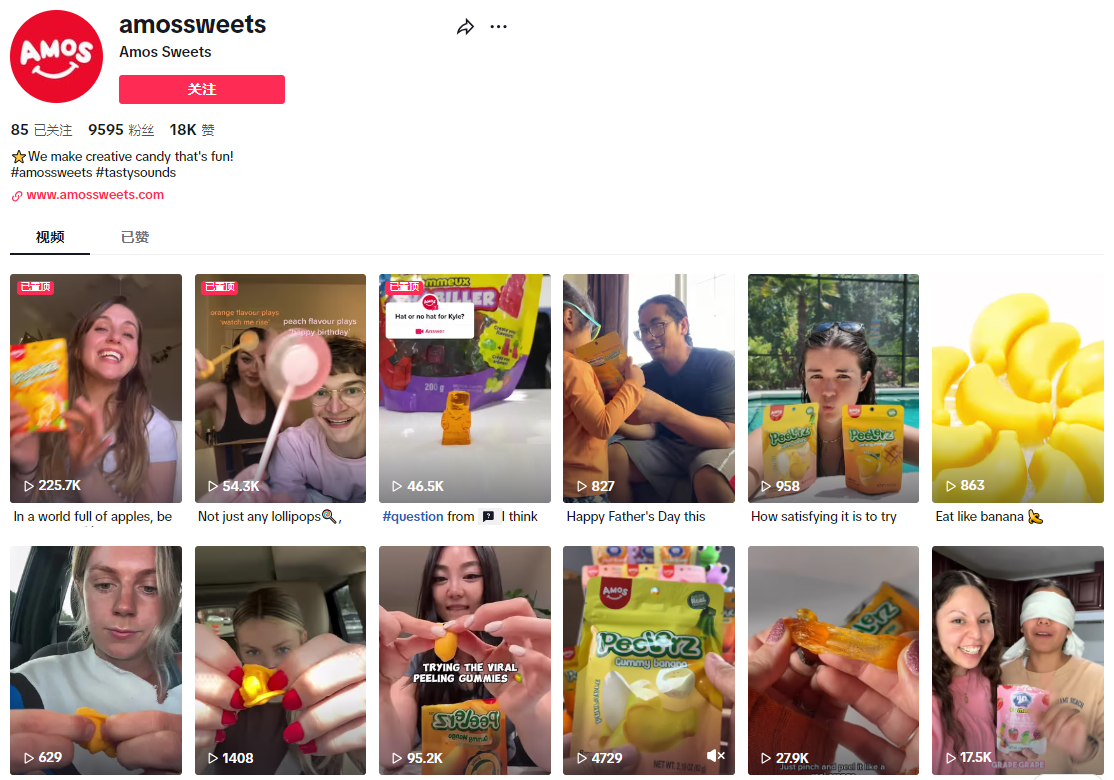Open the Eat like banana video
Screen dimensions: 1114x780
coord(1017,388)
